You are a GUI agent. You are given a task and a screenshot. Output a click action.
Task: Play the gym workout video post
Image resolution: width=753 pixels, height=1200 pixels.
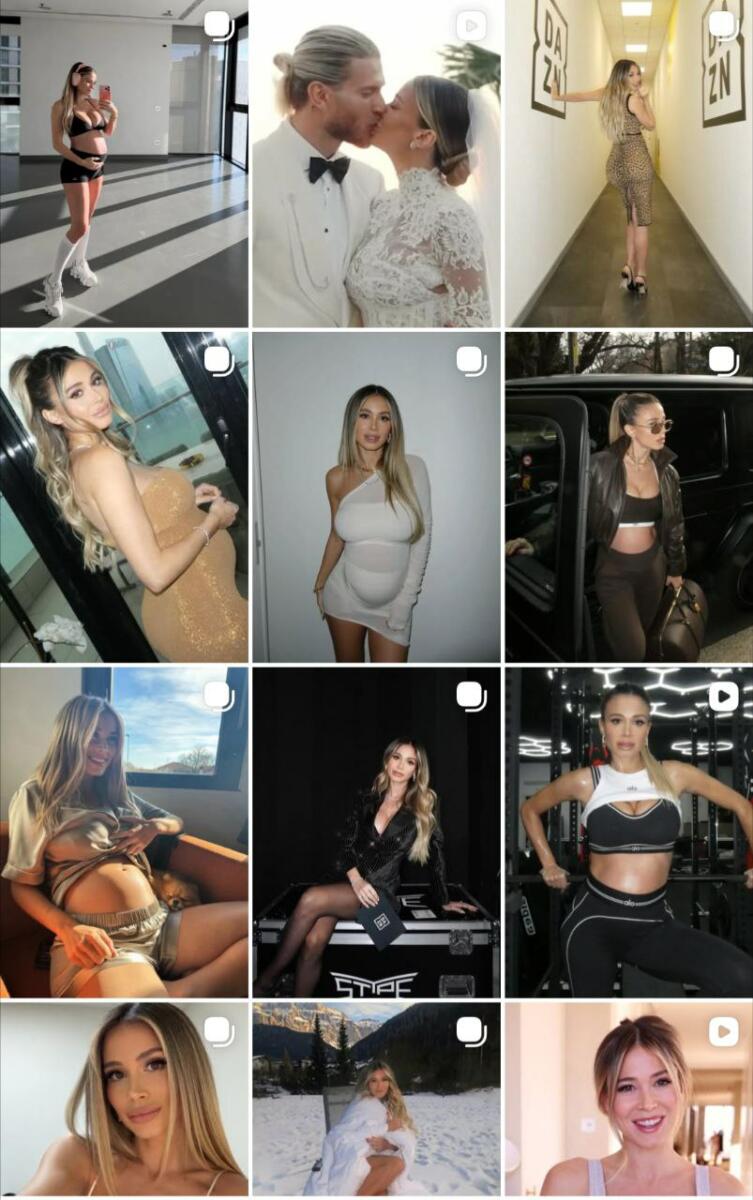pyautogui.click(x=629, y=832)
